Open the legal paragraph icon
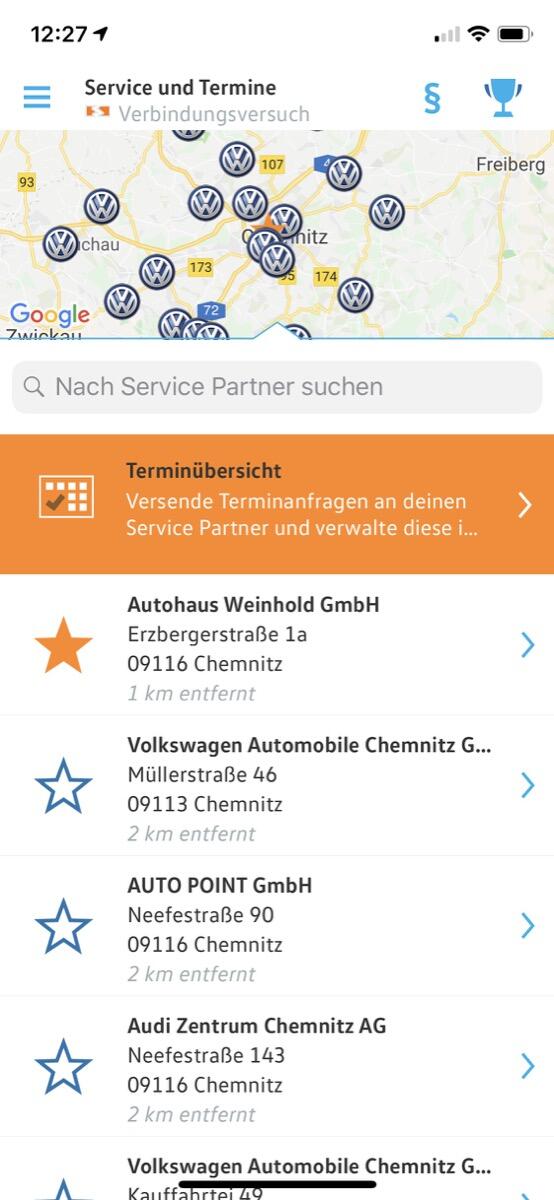Viewport: 554px width, 1200px height. coord(432,98)
